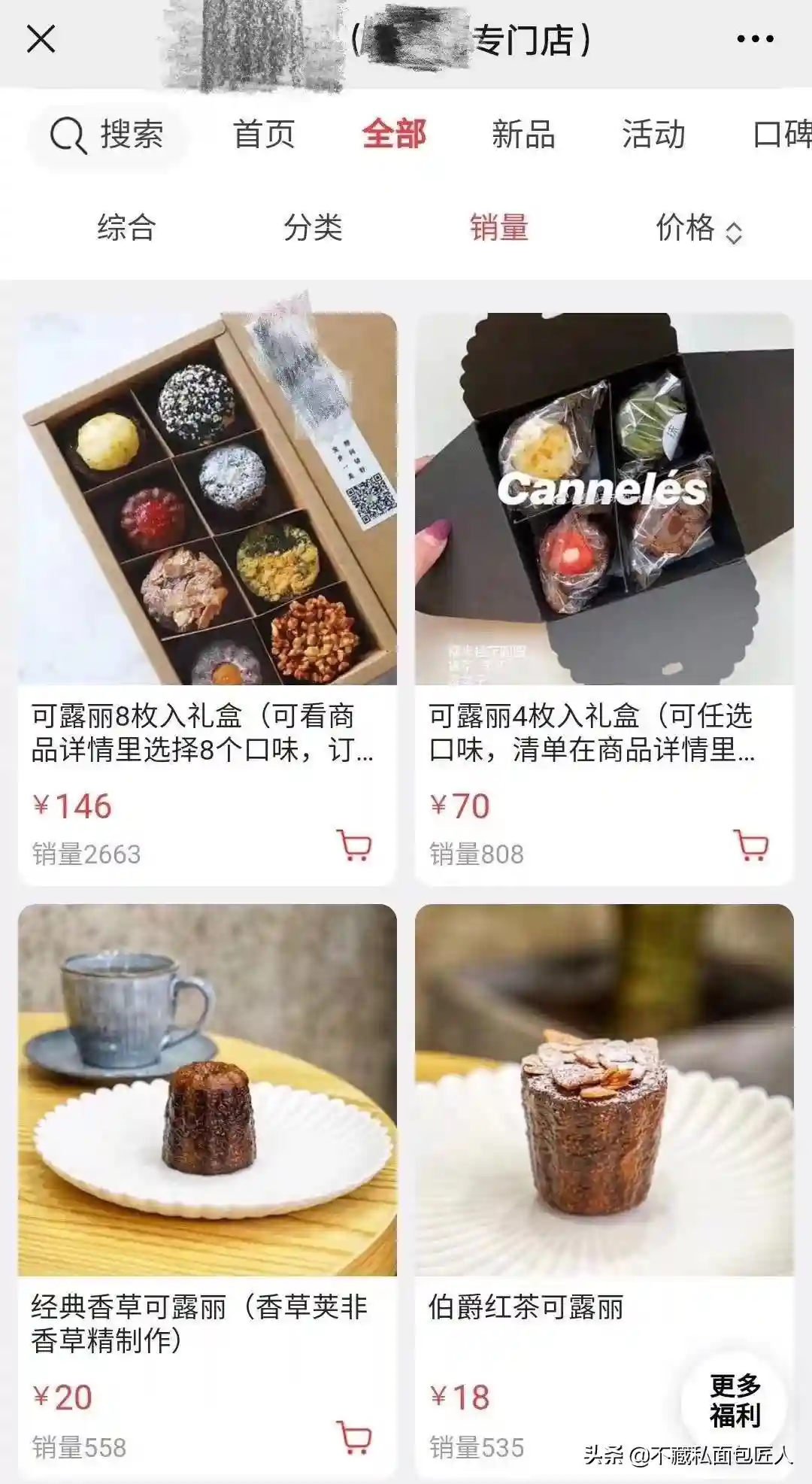Tap the 更多福利 floating button

point(735,1401)
